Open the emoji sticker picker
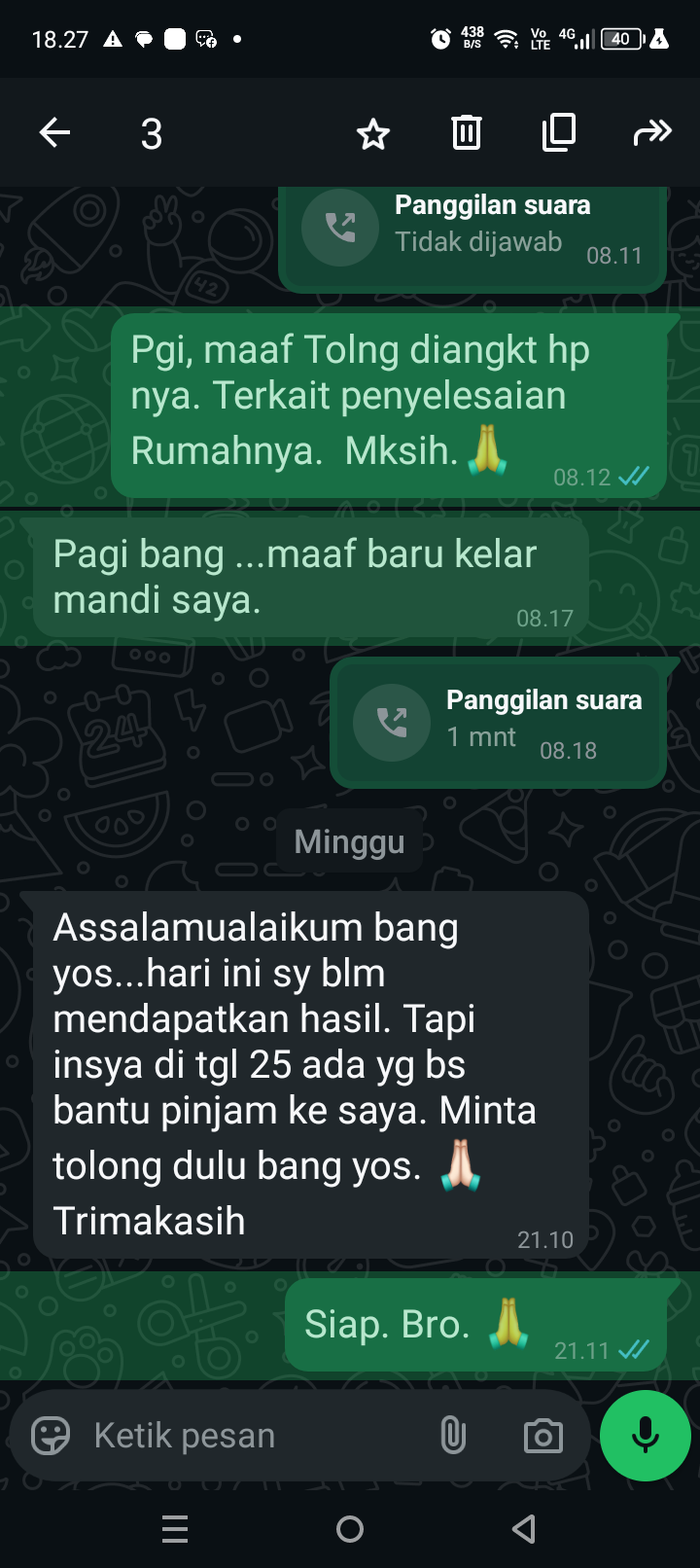This screenshot has height=1568, width=700. click(51, 1436)
